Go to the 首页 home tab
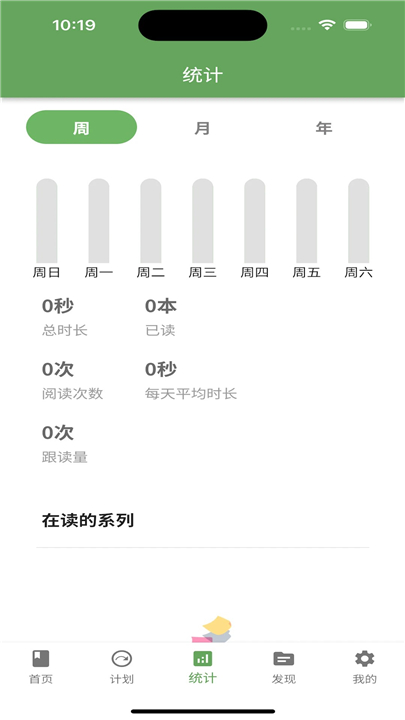Screen dimensions: 405x720 pyautogui.click(x=41, y=667)
